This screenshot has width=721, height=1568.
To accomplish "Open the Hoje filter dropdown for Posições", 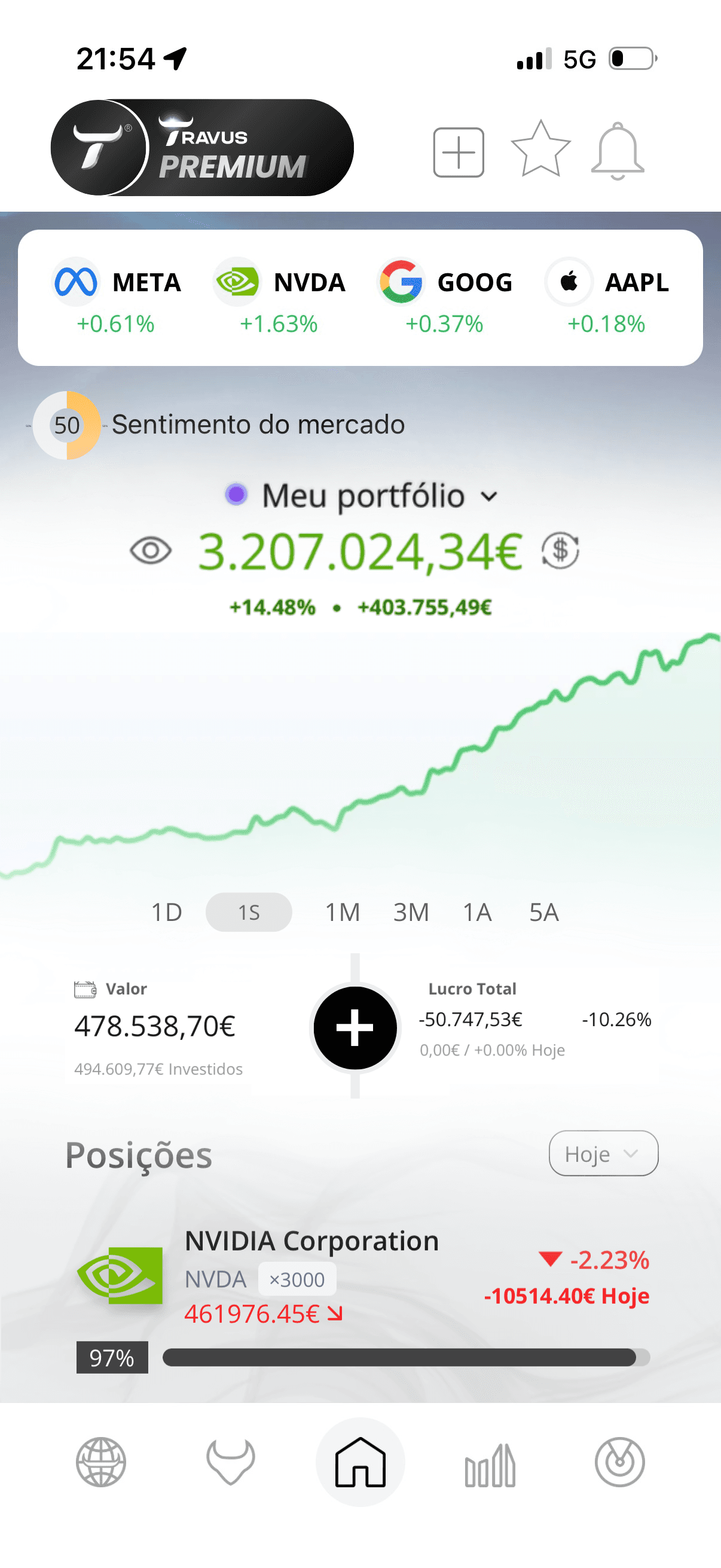I will [603, 1154].
